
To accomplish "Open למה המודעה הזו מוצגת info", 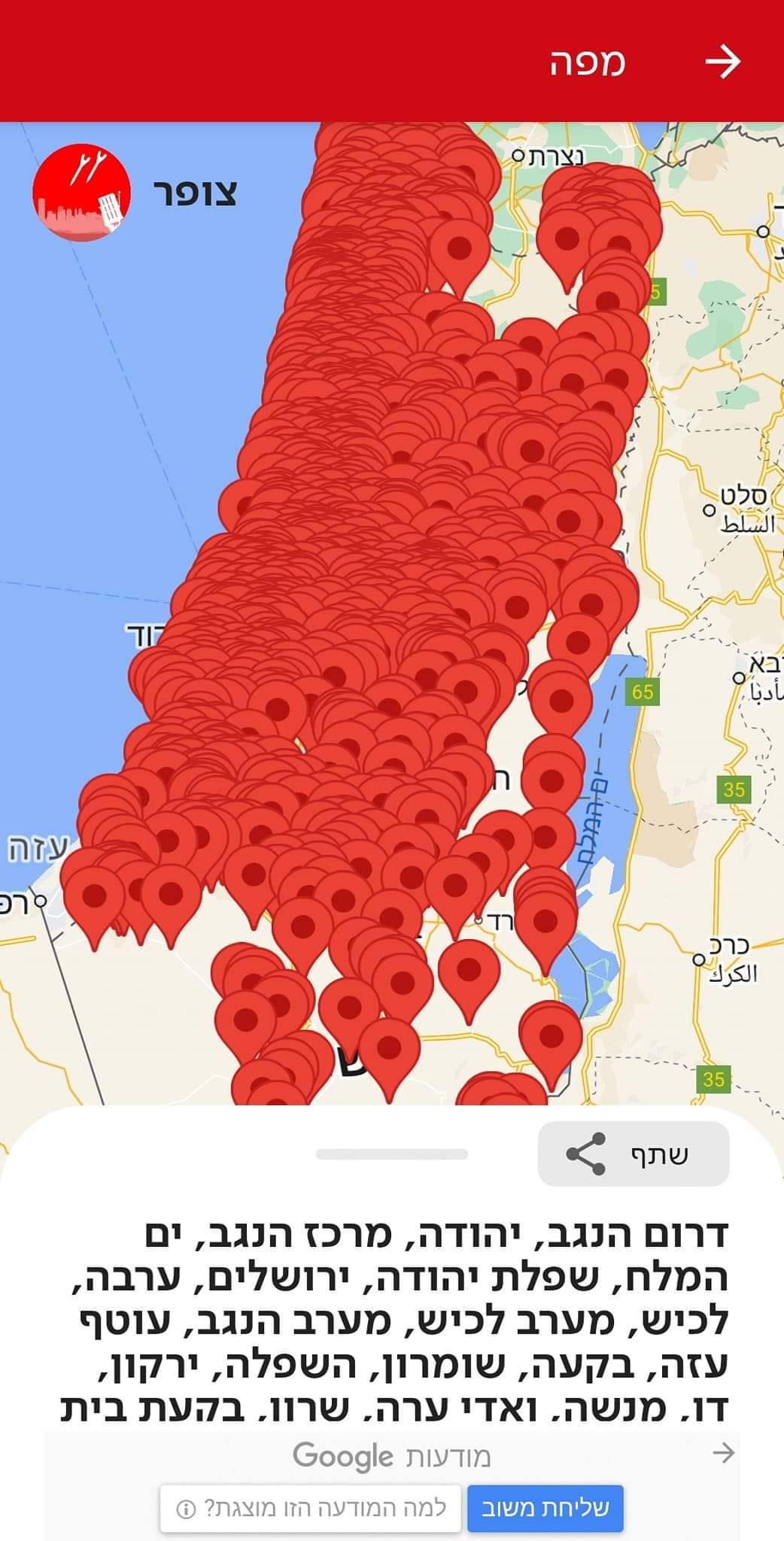I will tap(310, 1509).
